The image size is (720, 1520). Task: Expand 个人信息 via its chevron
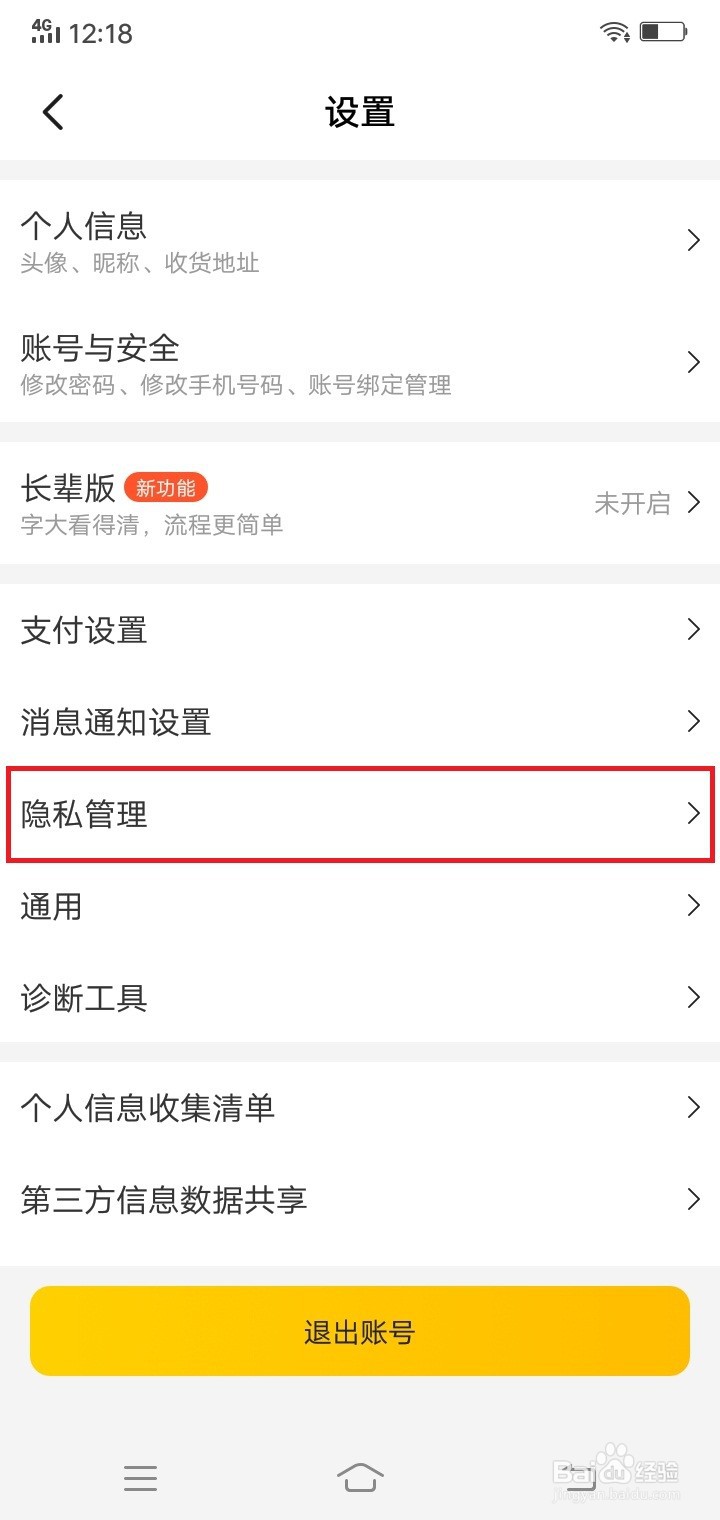(692, 240)
